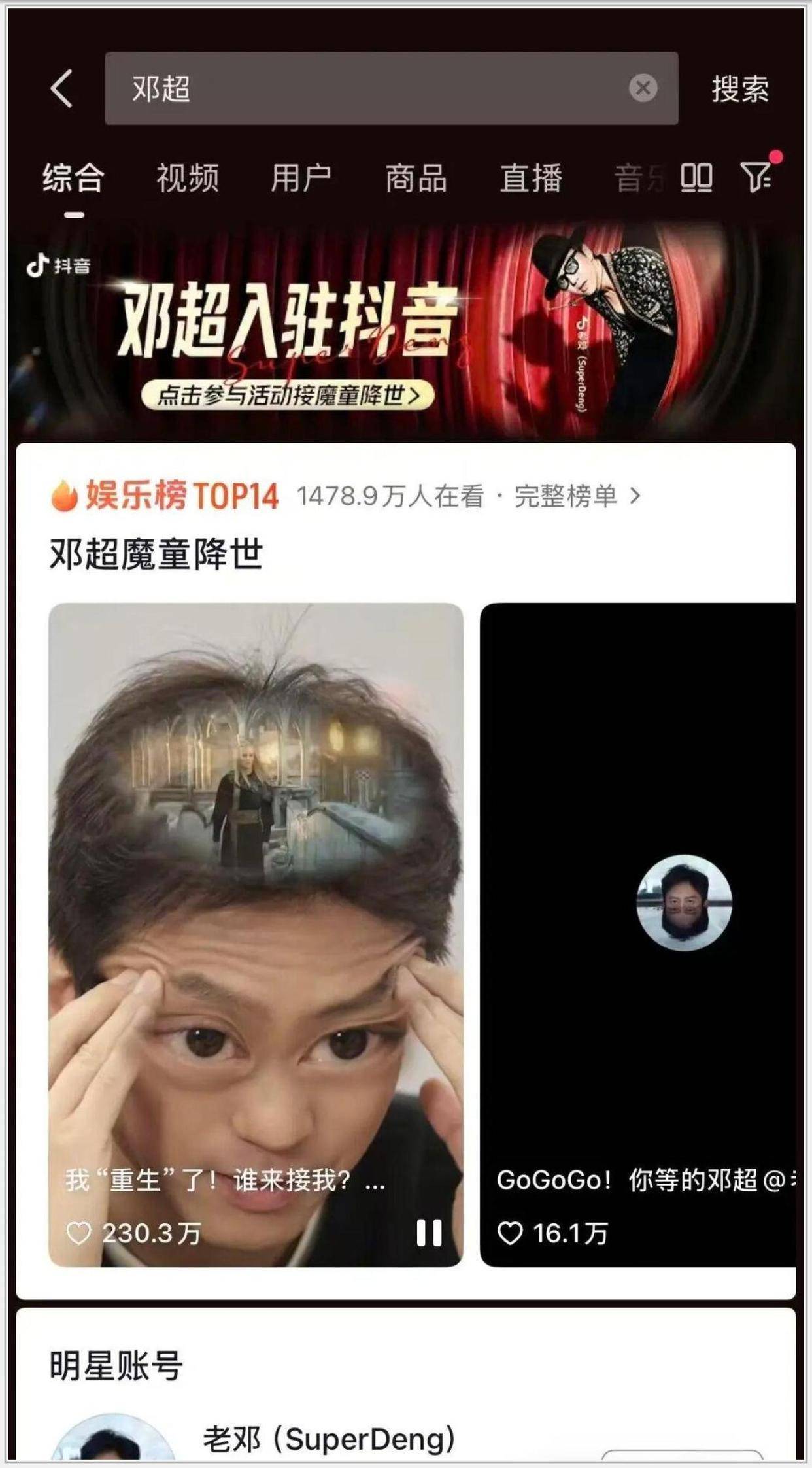This screenshot has width=812, height=1468.
Task: Switch to the 直播 tab
Action: (x=531, y=178)
